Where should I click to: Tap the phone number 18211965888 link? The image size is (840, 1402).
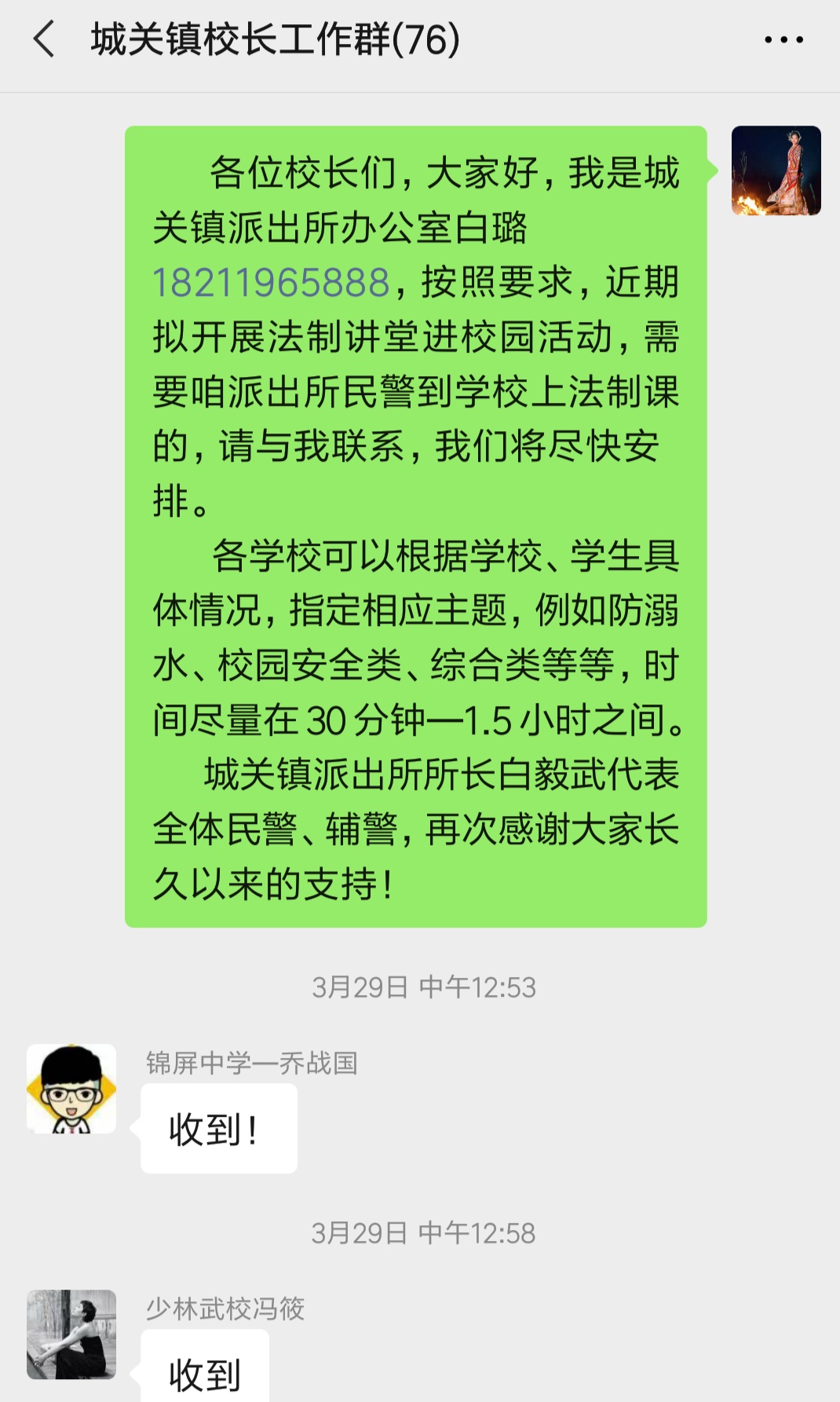coord(271,283)
